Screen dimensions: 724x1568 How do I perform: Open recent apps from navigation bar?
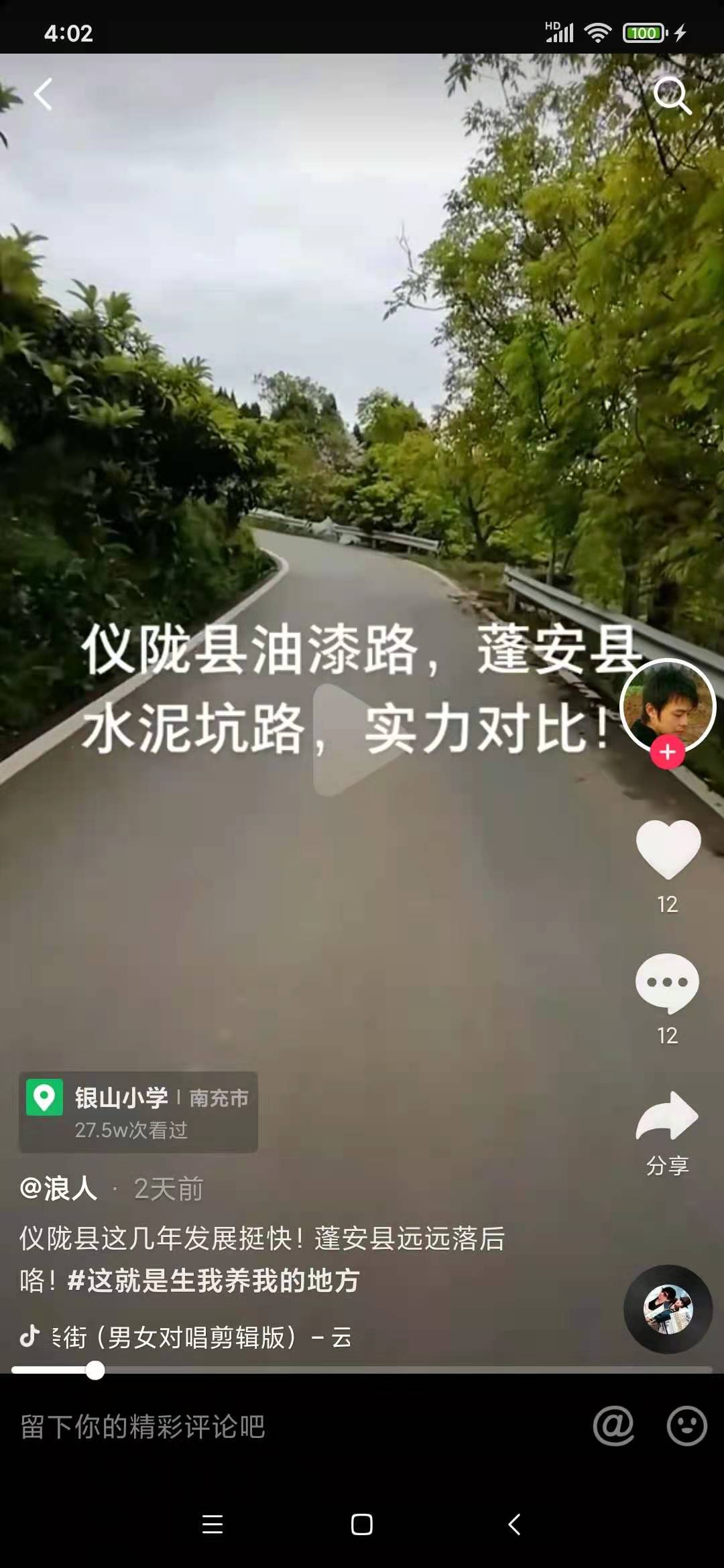click(x=213, y=1524)
